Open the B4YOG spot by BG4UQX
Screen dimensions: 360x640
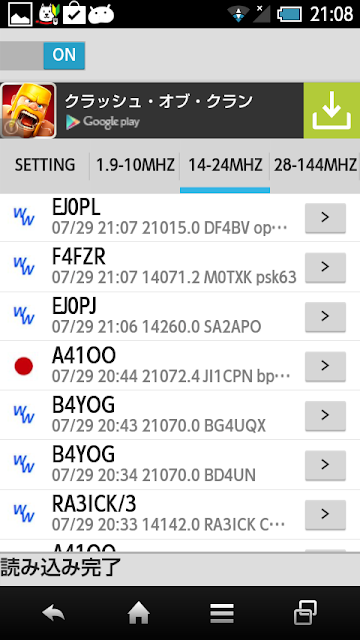(x=325, y=415)
